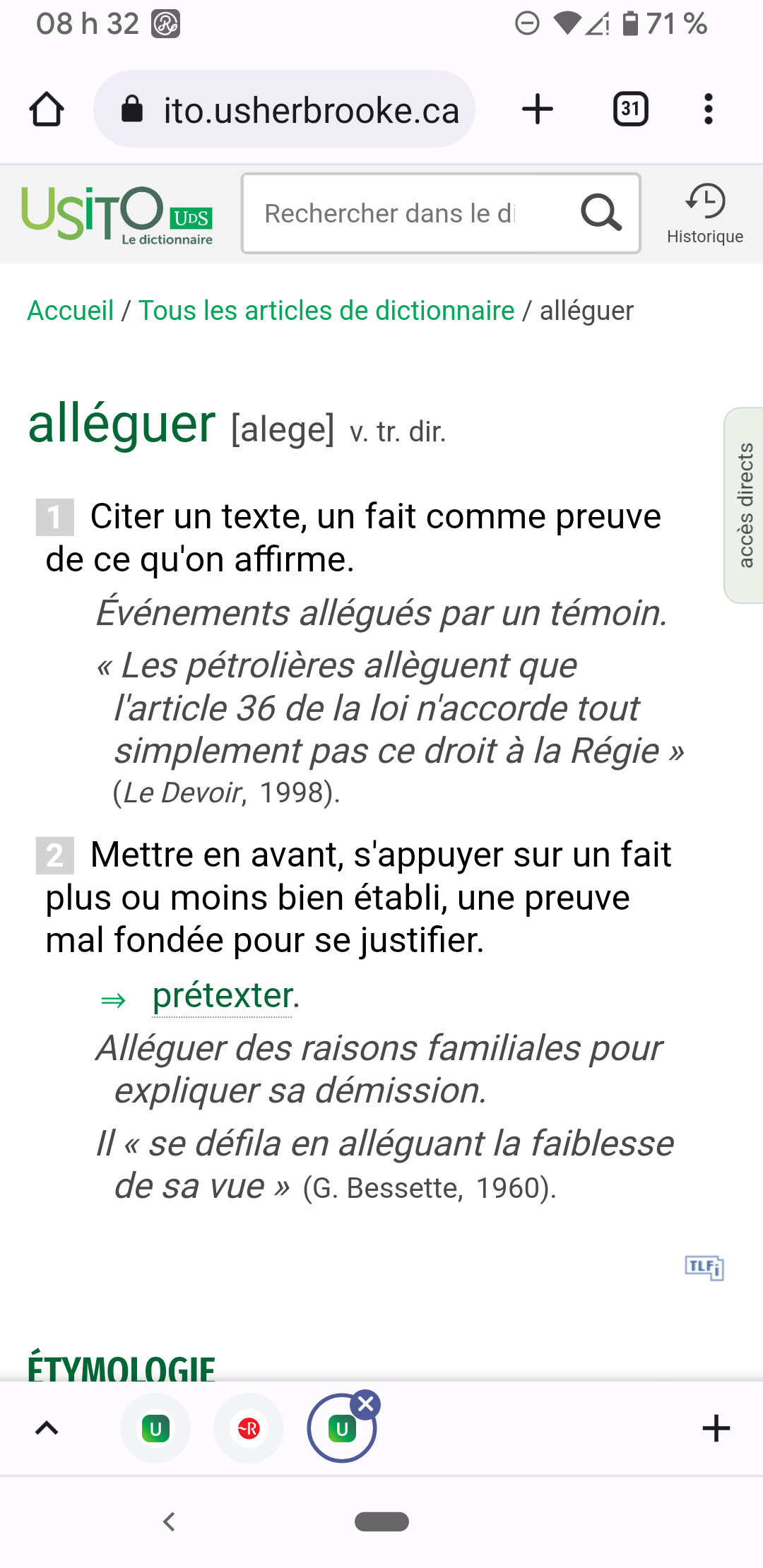This screenshot has width=763, height=1568.
Task: Open the synonym link prétexter
Action: [x=223, y=996]
